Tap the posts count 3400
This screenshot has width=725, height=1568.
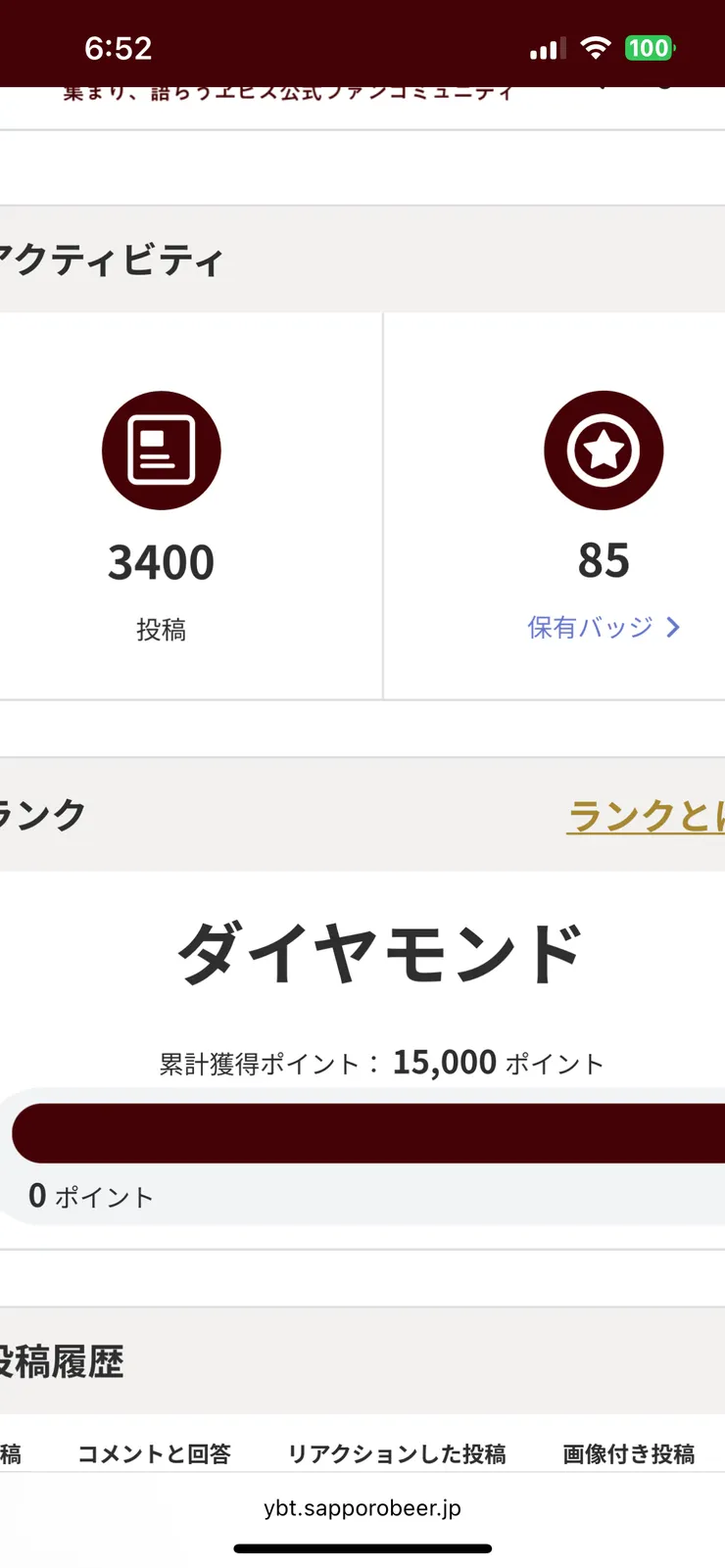161,561
